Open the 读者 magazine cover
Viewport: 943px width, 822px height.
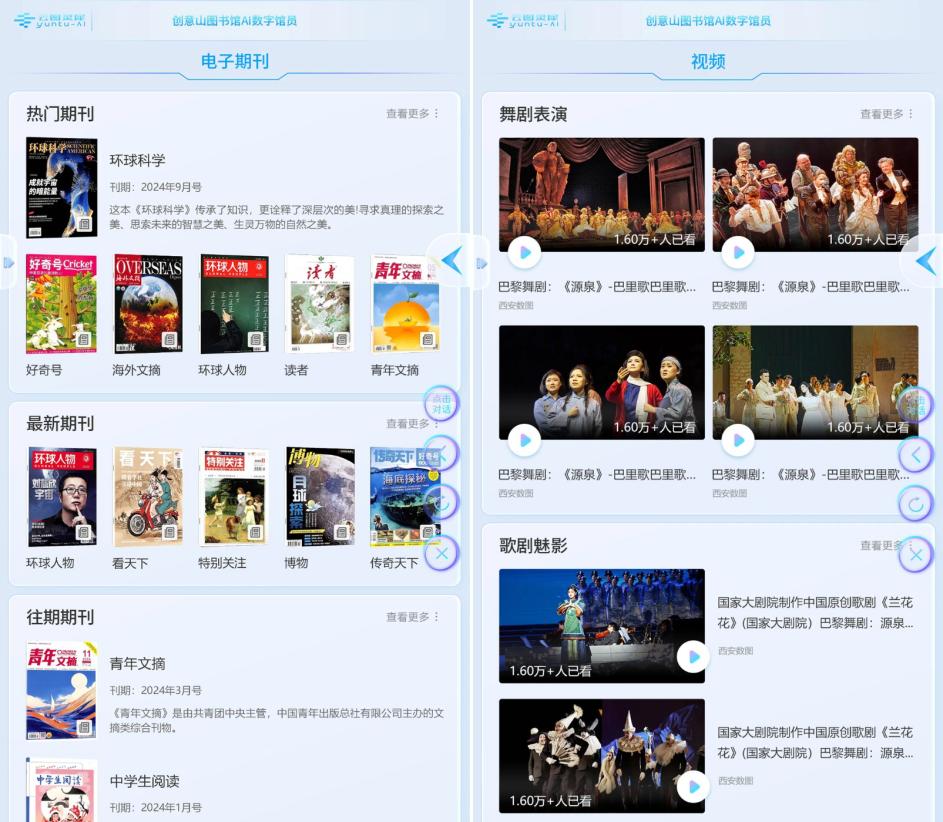click(319, 304)
